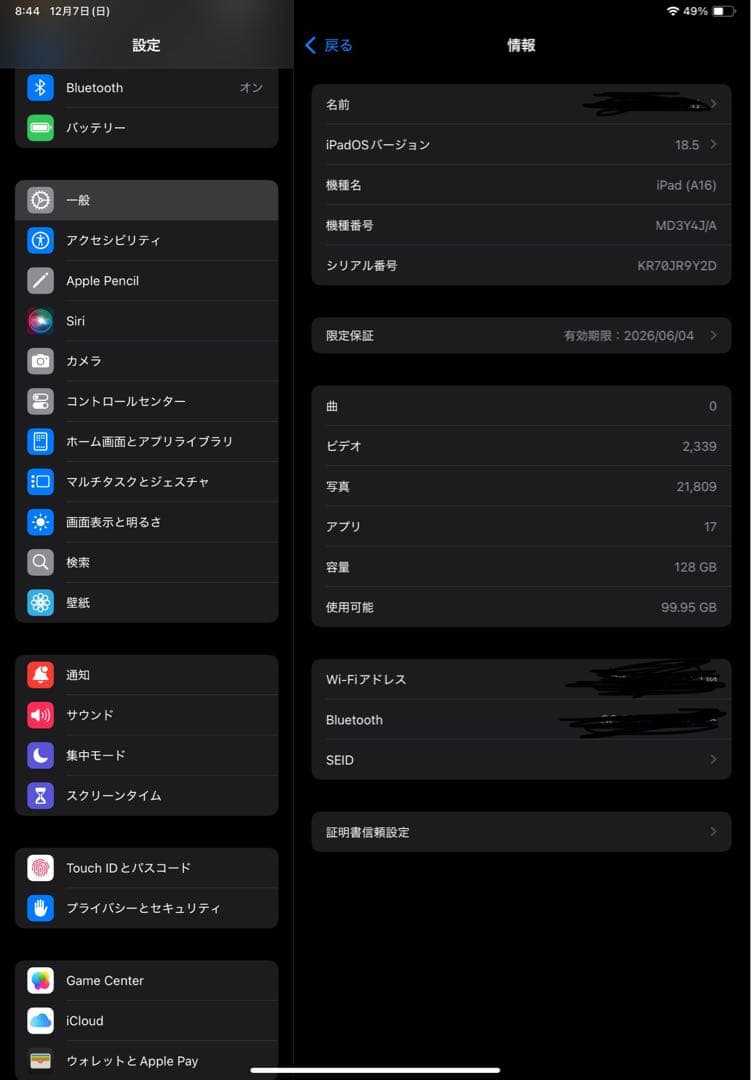
Task: Tap the 戻る back button
Action: pyautogui.click(x=328, y=45)
